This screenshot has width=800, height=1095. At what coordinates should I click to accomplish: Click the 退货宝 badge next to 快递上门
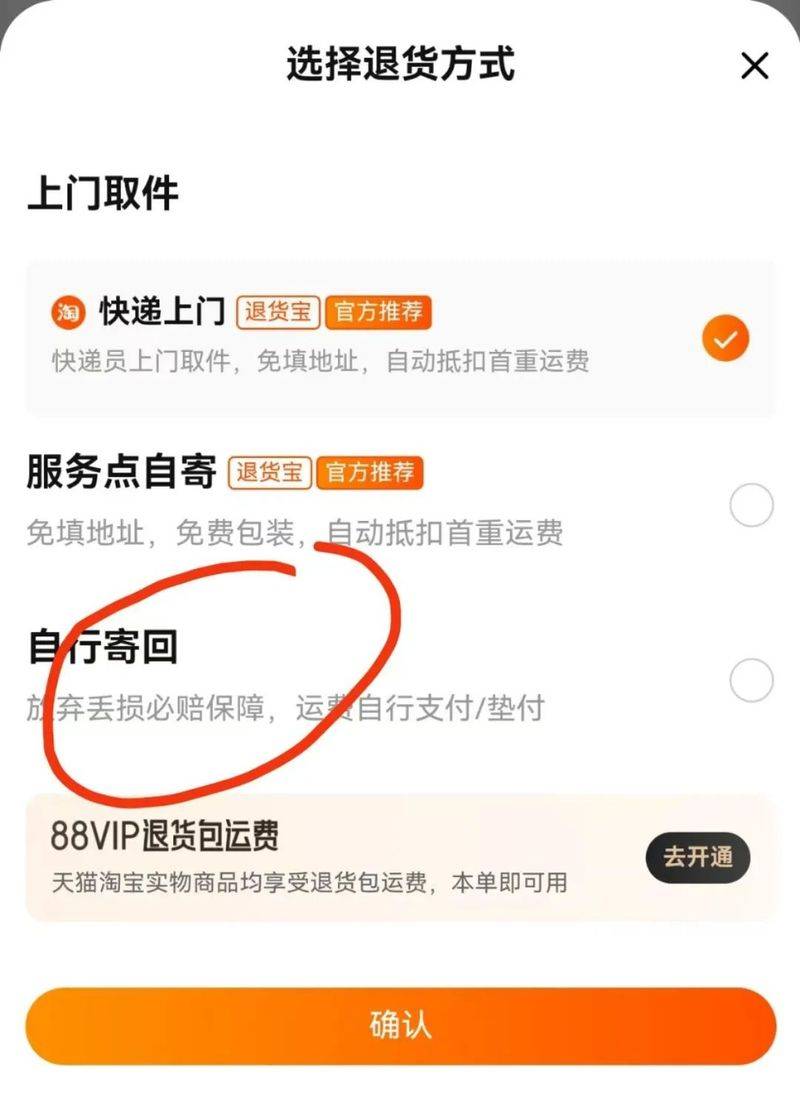(x=278, y=312)
